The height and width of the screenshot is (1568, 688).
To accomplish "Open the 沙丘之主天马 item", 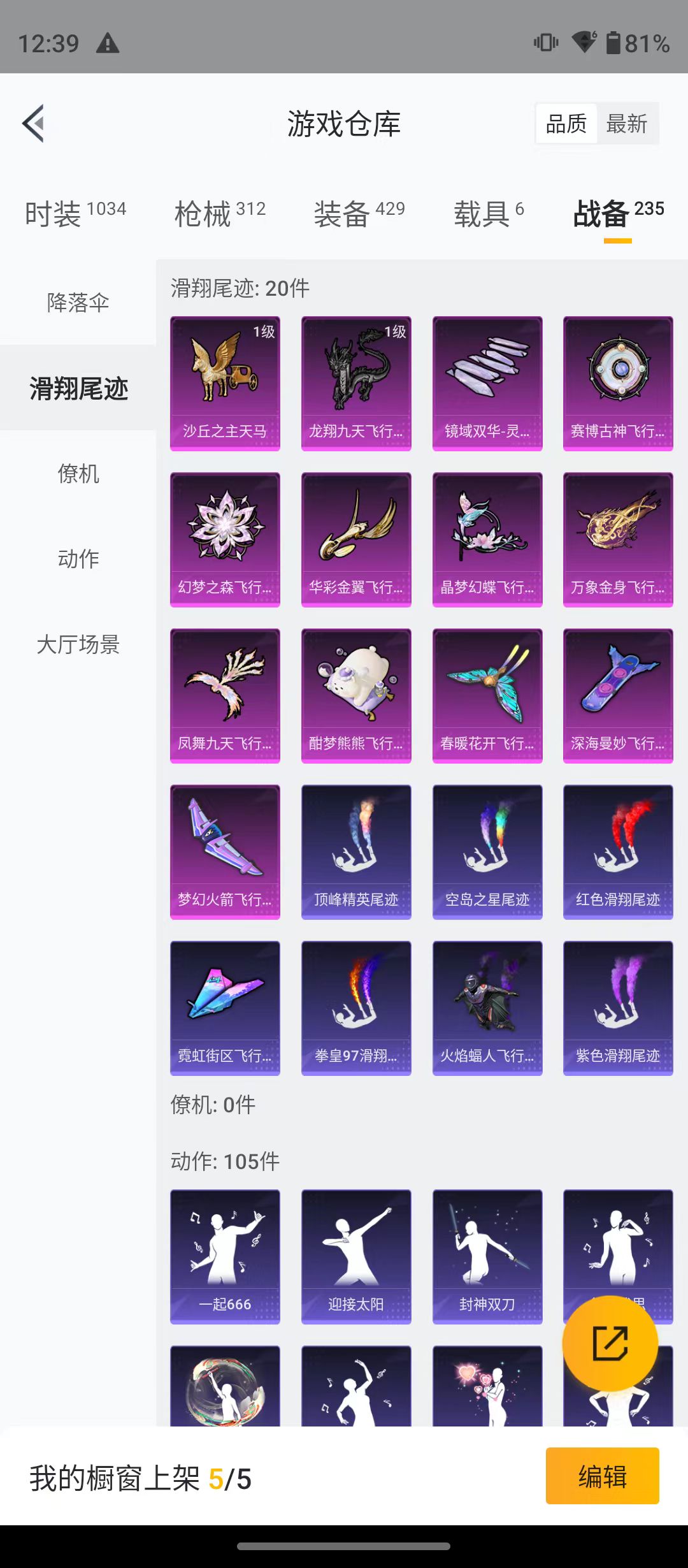I will point(225,384).
